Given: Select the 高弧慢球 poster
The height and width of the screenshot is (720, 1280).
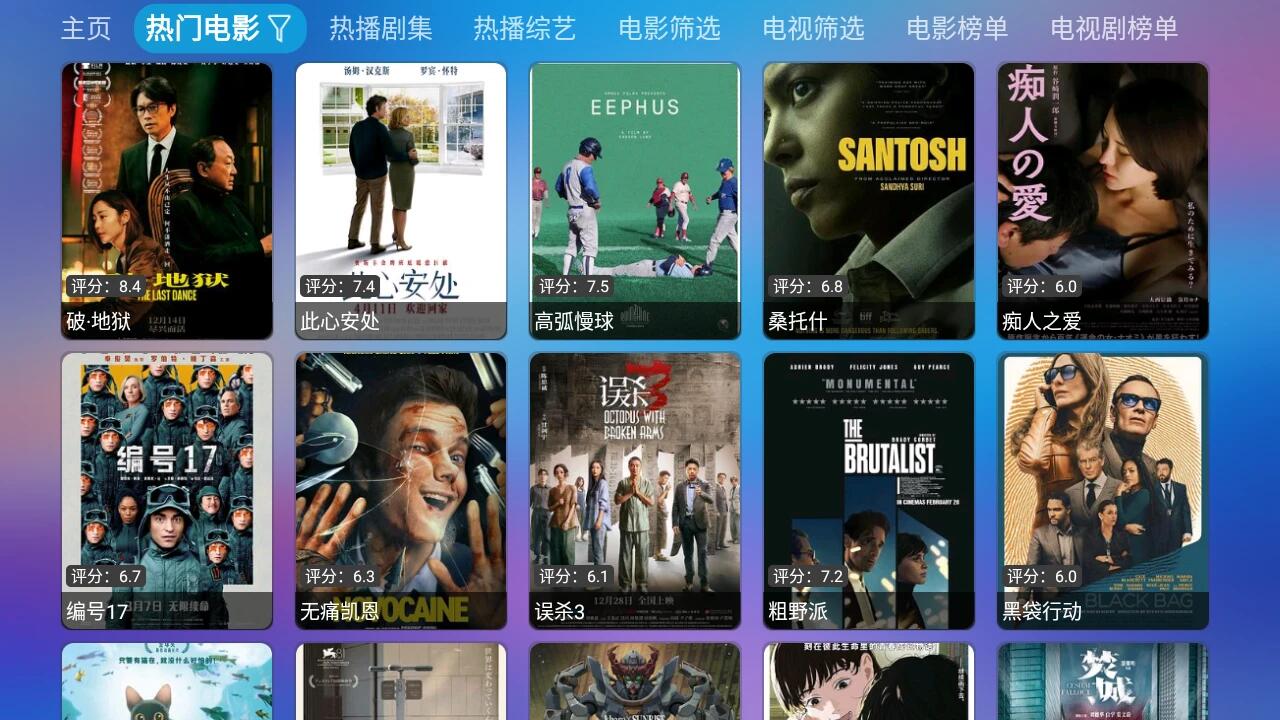Looking at the screenshot, I should pyautogui.click(x=635, y=200).
